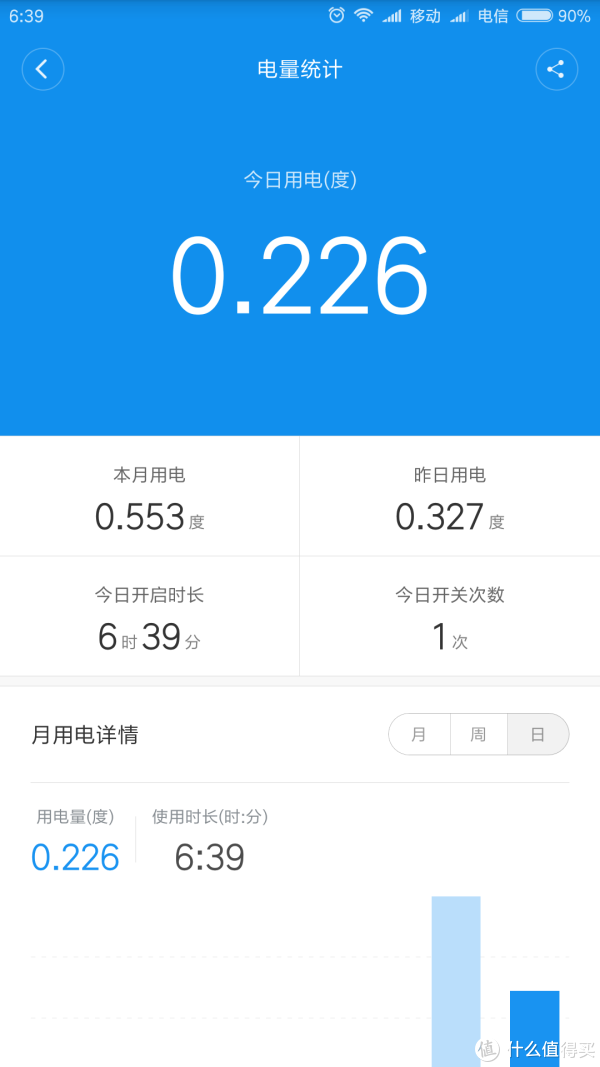Select the light blue yesterday bar
Viewport: 600px width, 1067px height.
coord(456,981)
